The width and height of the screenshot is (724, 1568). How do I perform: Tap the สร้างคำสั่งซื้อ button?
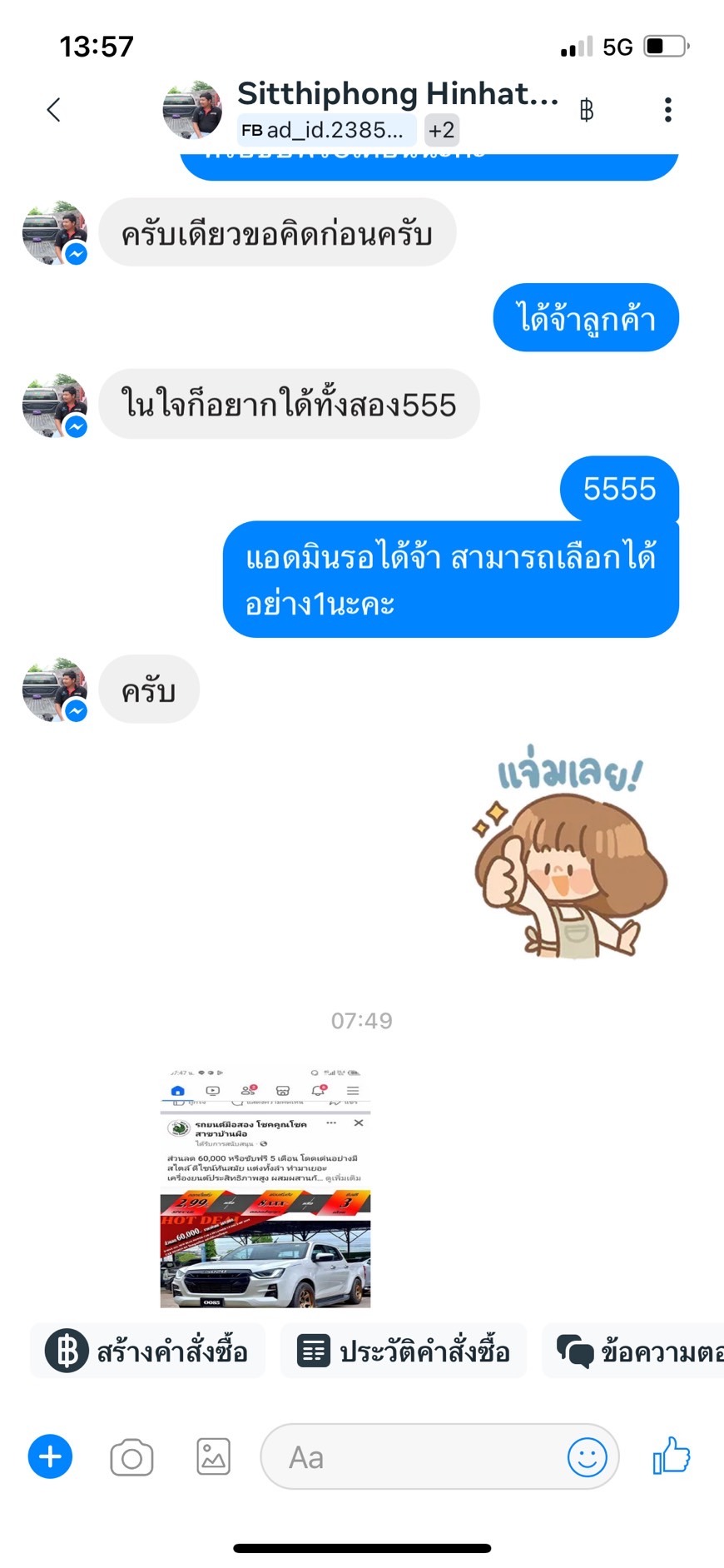pyautogui.click(x=147, y=1351)
